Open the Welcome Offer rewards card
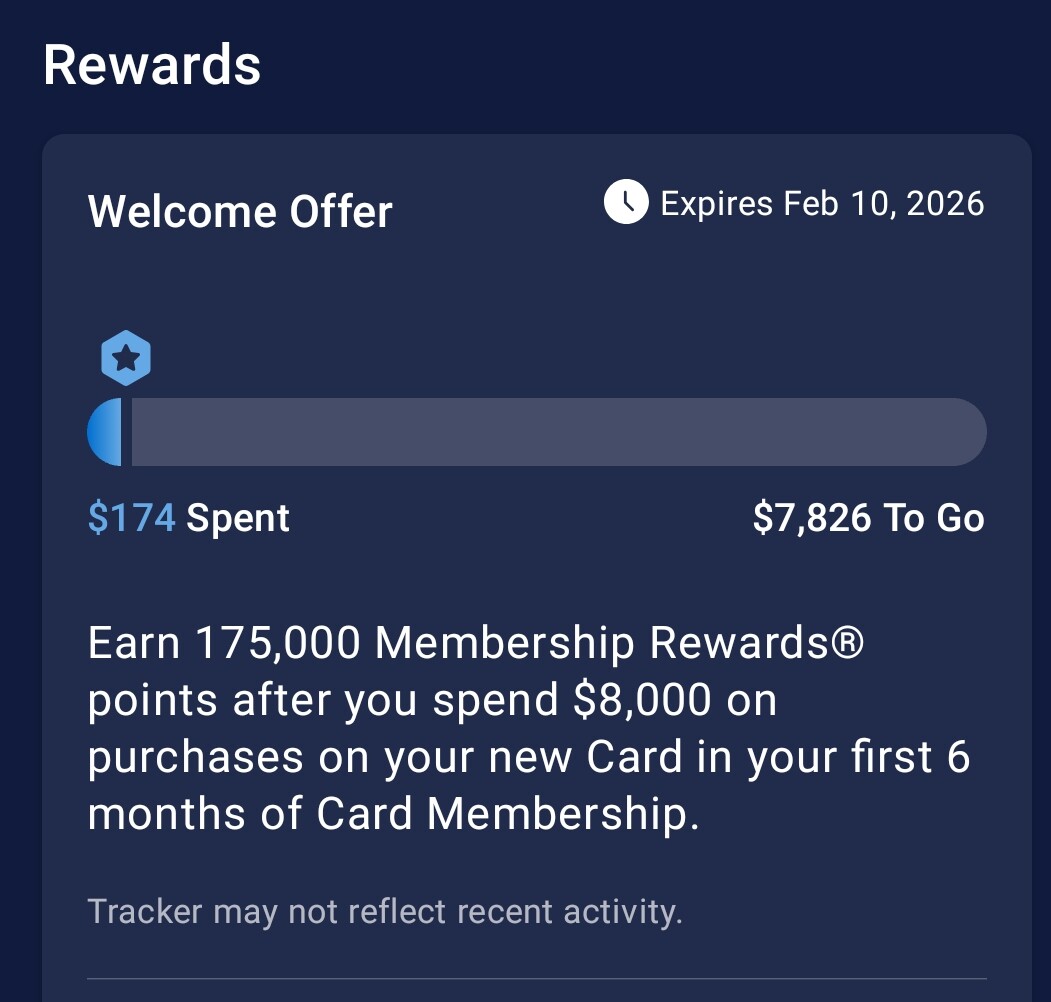1051x1002 pixels. point(240,212)
